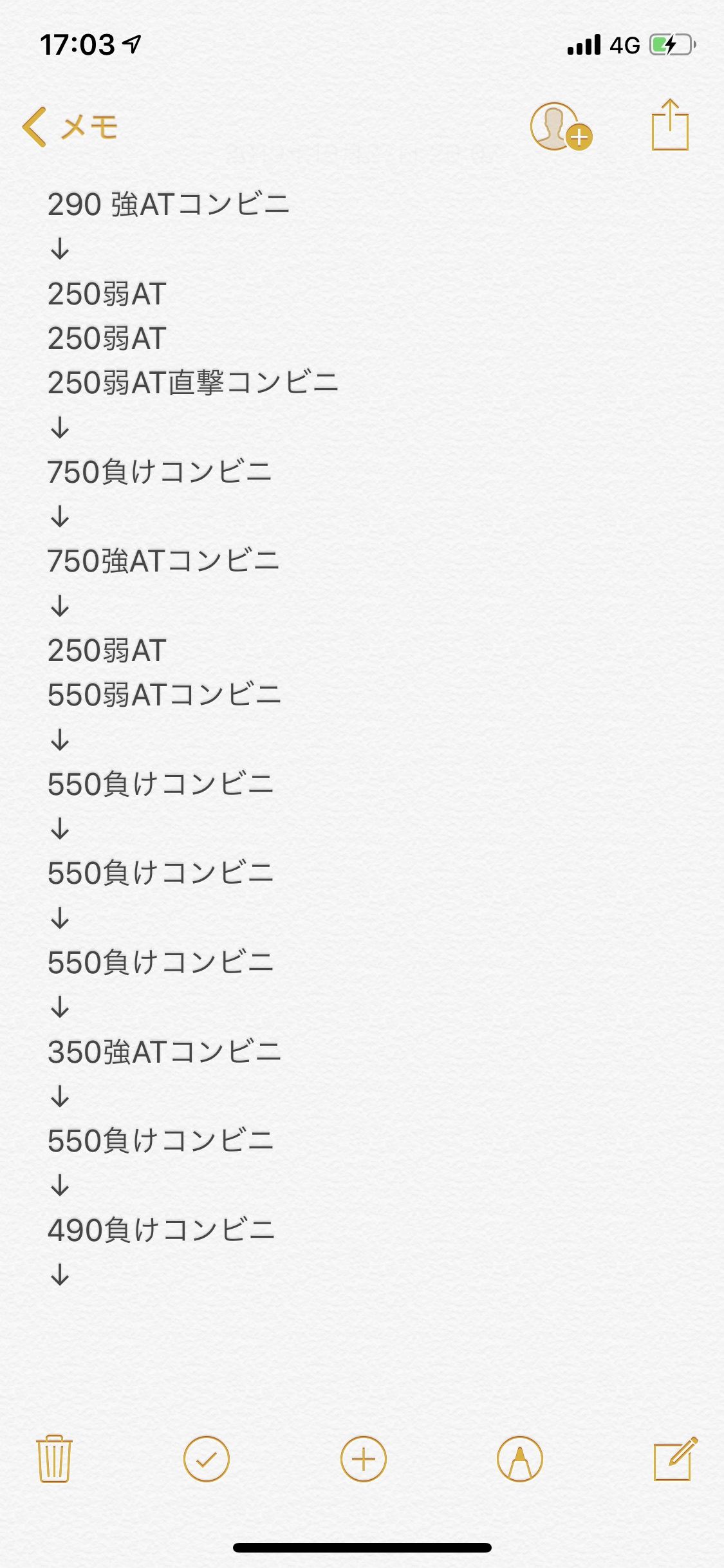Screen dimensions: 724x1568
Task: Compose a new note
Action: point(675,1459)
